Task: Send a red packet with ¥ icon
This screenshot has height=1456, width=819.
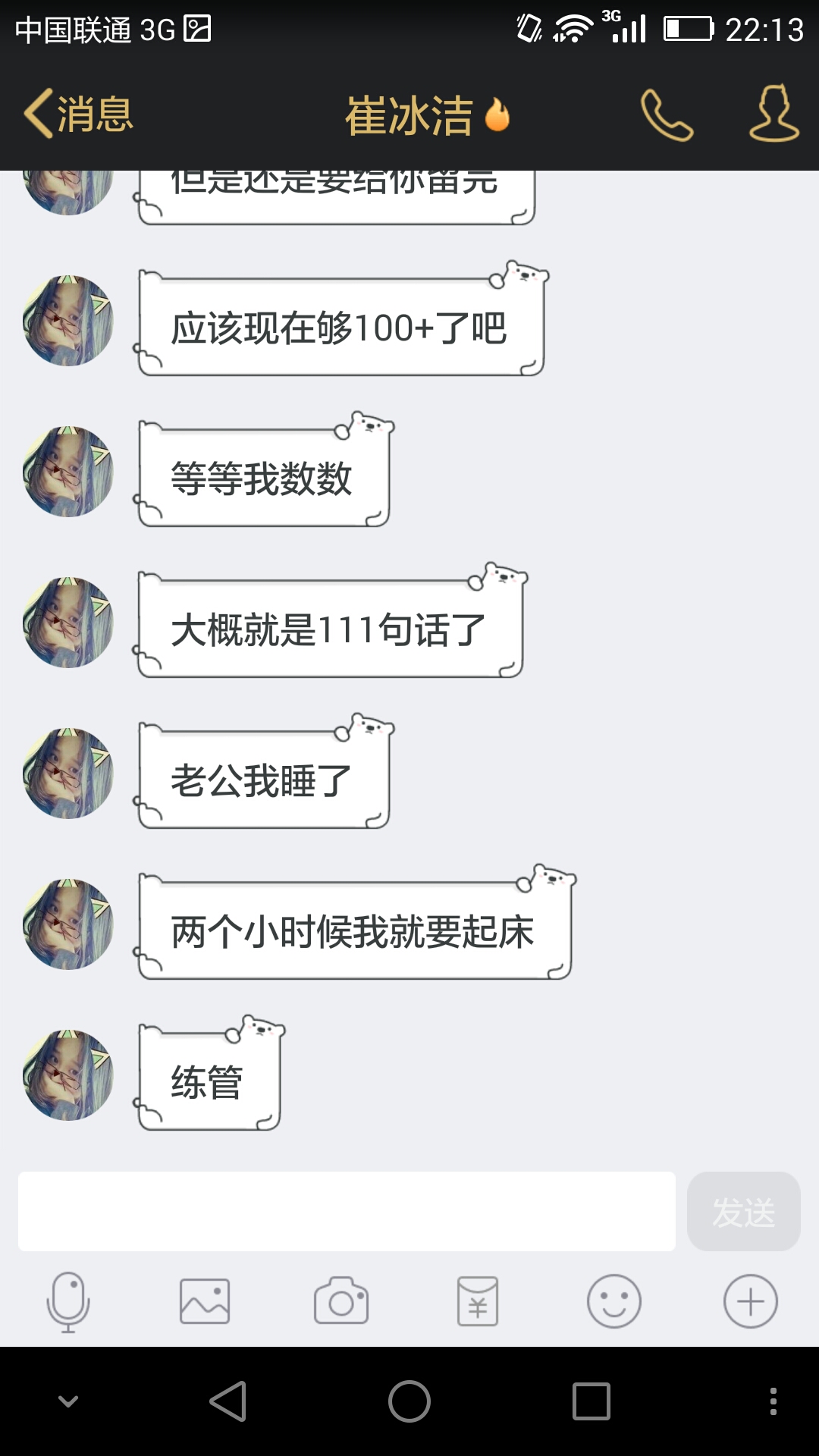Action: tap(478, 1301)
